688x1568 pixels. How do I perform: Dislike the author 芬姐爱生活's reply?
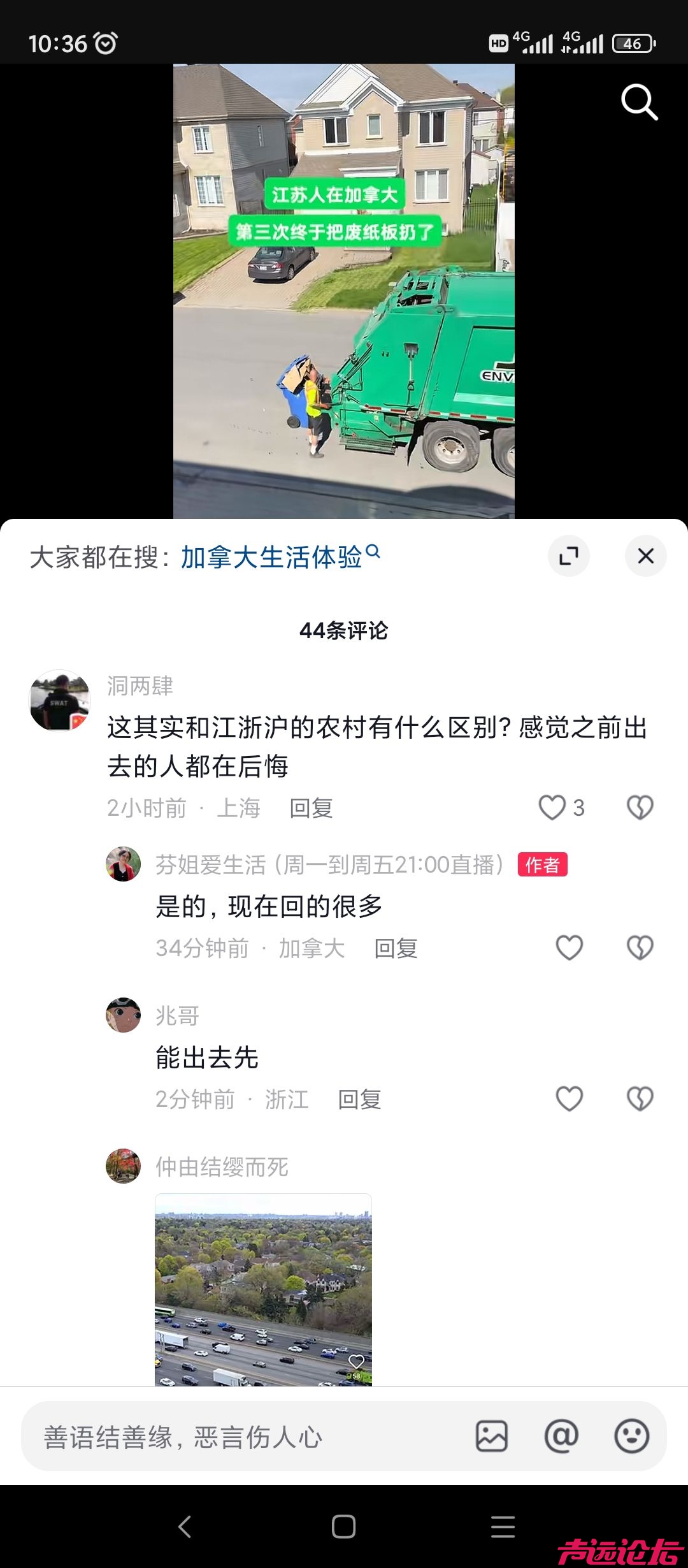click(x=640, y=948)
